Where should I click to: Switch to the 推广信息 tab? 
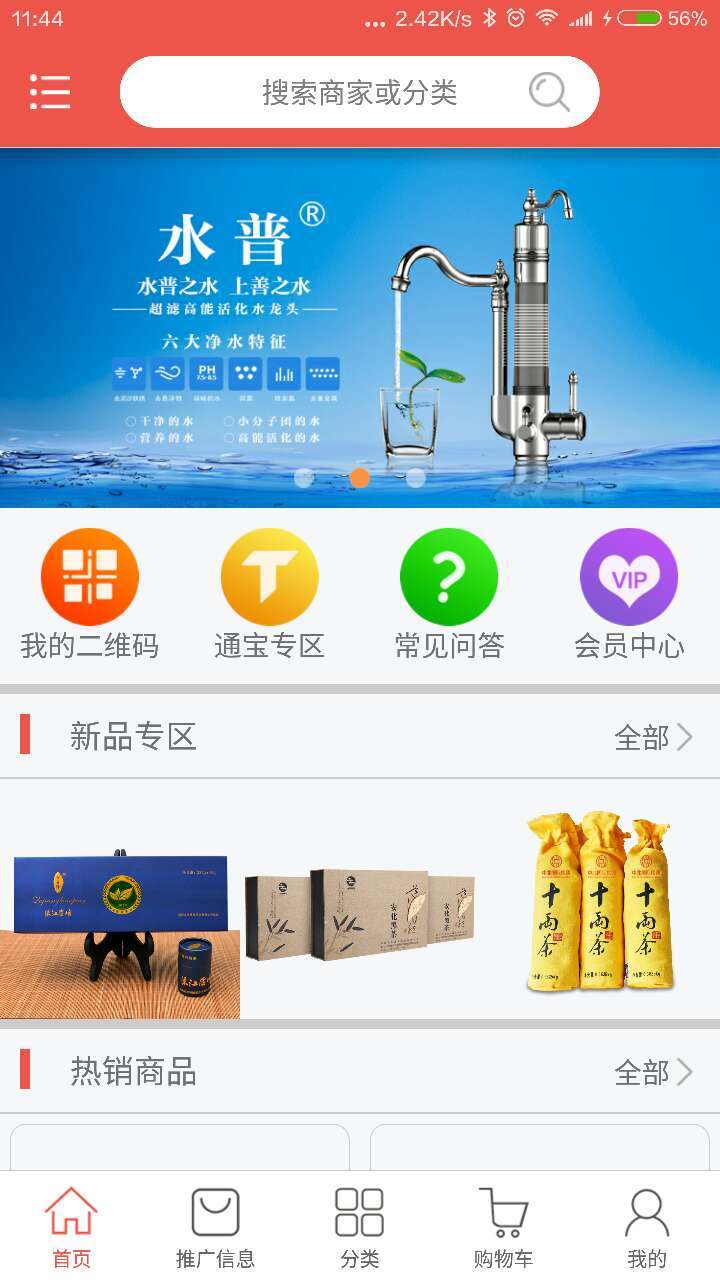(215, 1226)
